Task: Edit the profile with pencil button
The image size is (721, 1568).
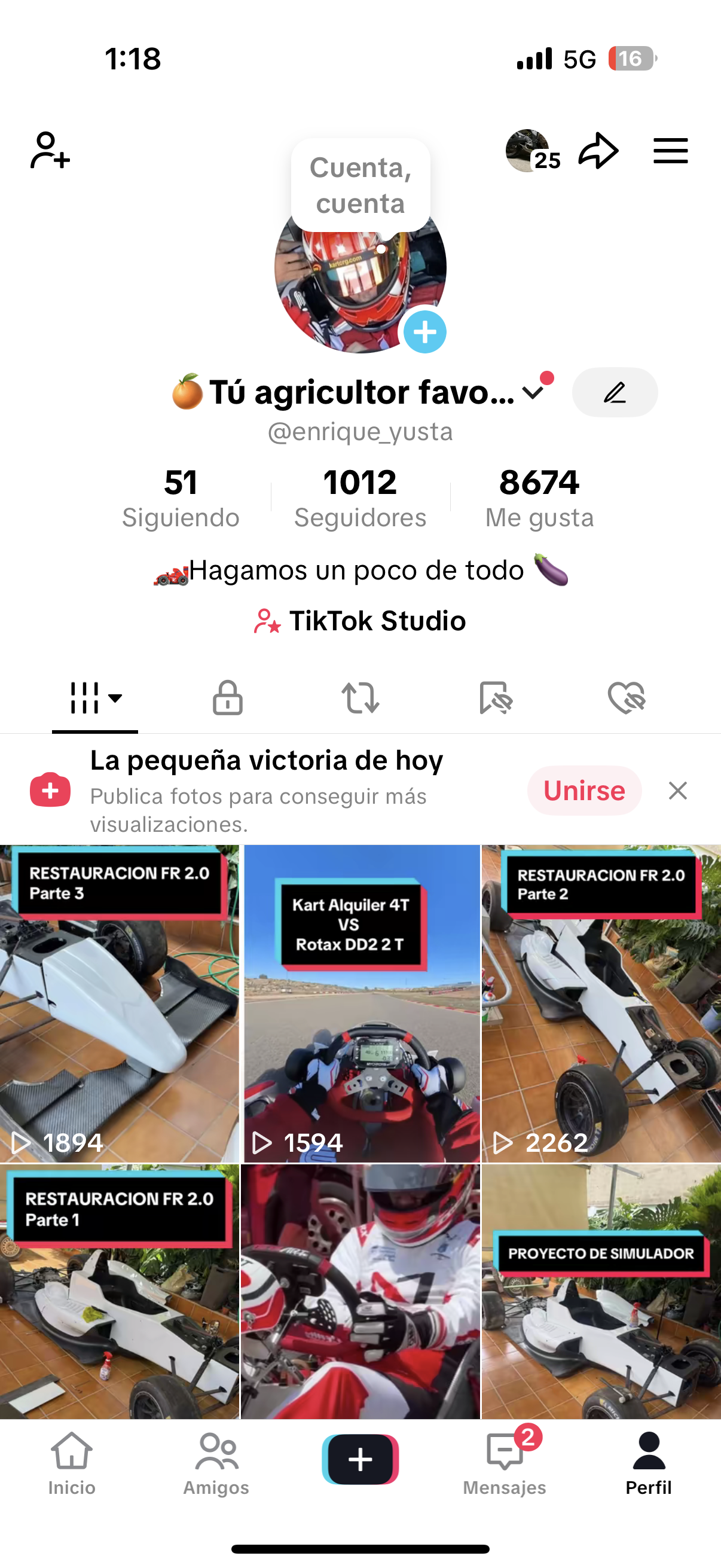Action: pyautogui.click(x=615, y=393)
